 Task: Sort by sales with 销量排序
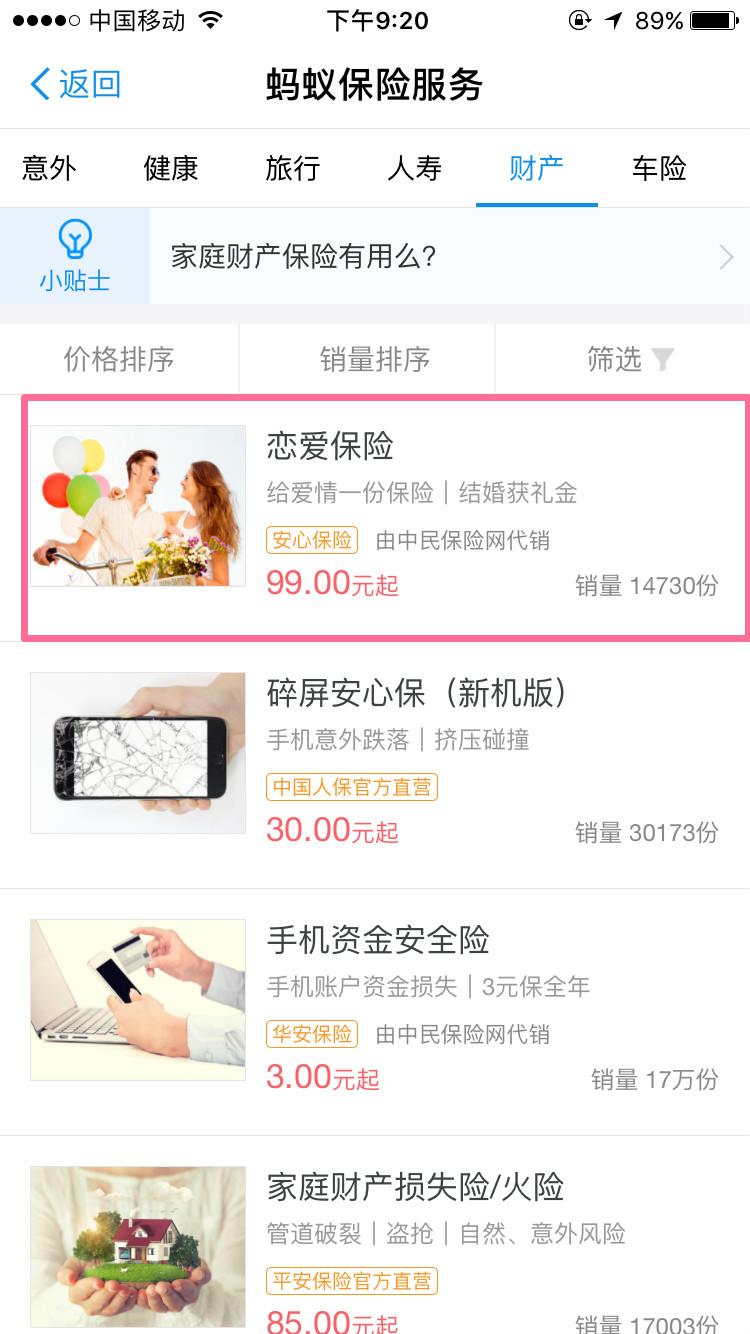tap(375, 359)
